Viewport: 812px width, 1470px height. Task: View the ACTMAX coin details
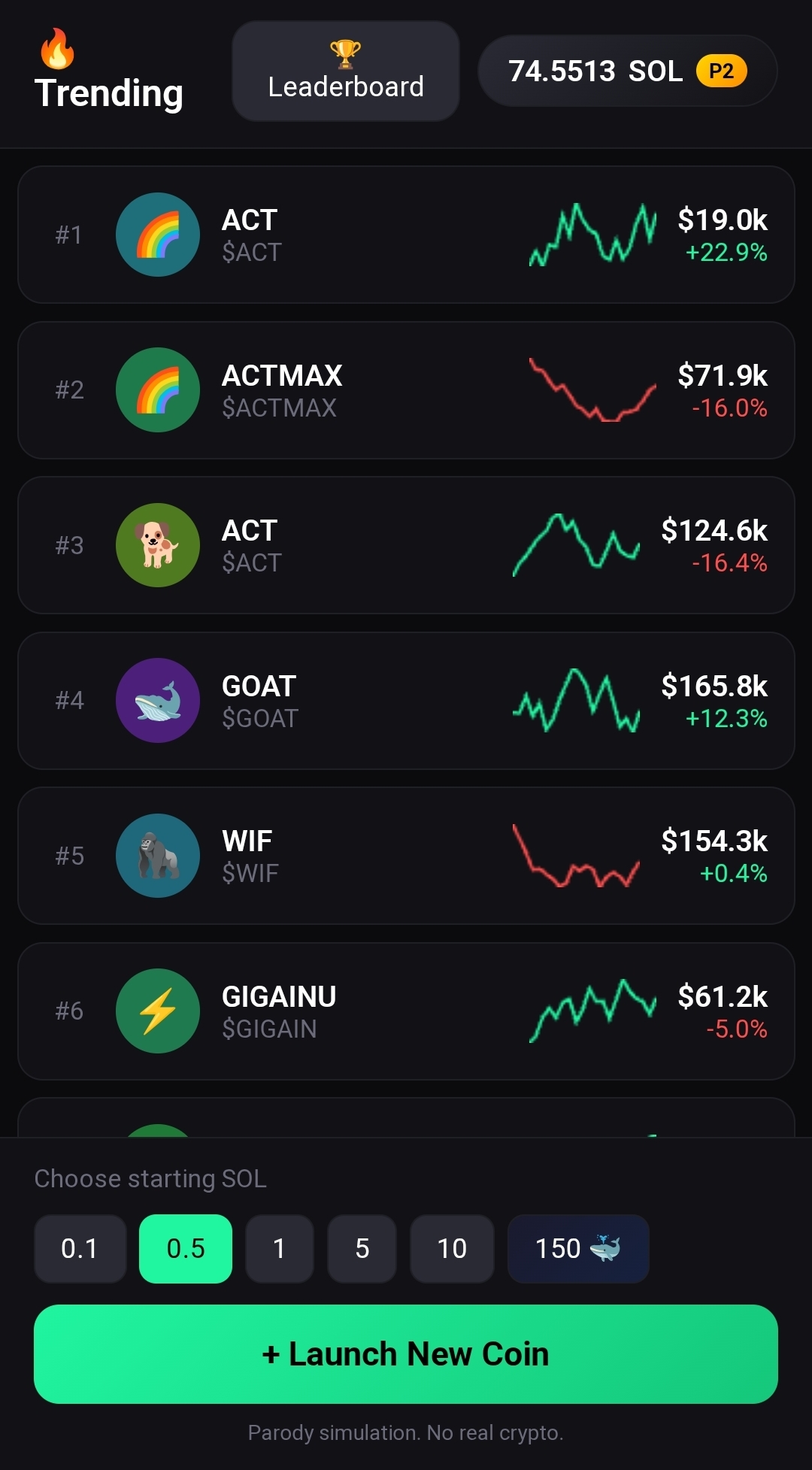tap(406, 390)
